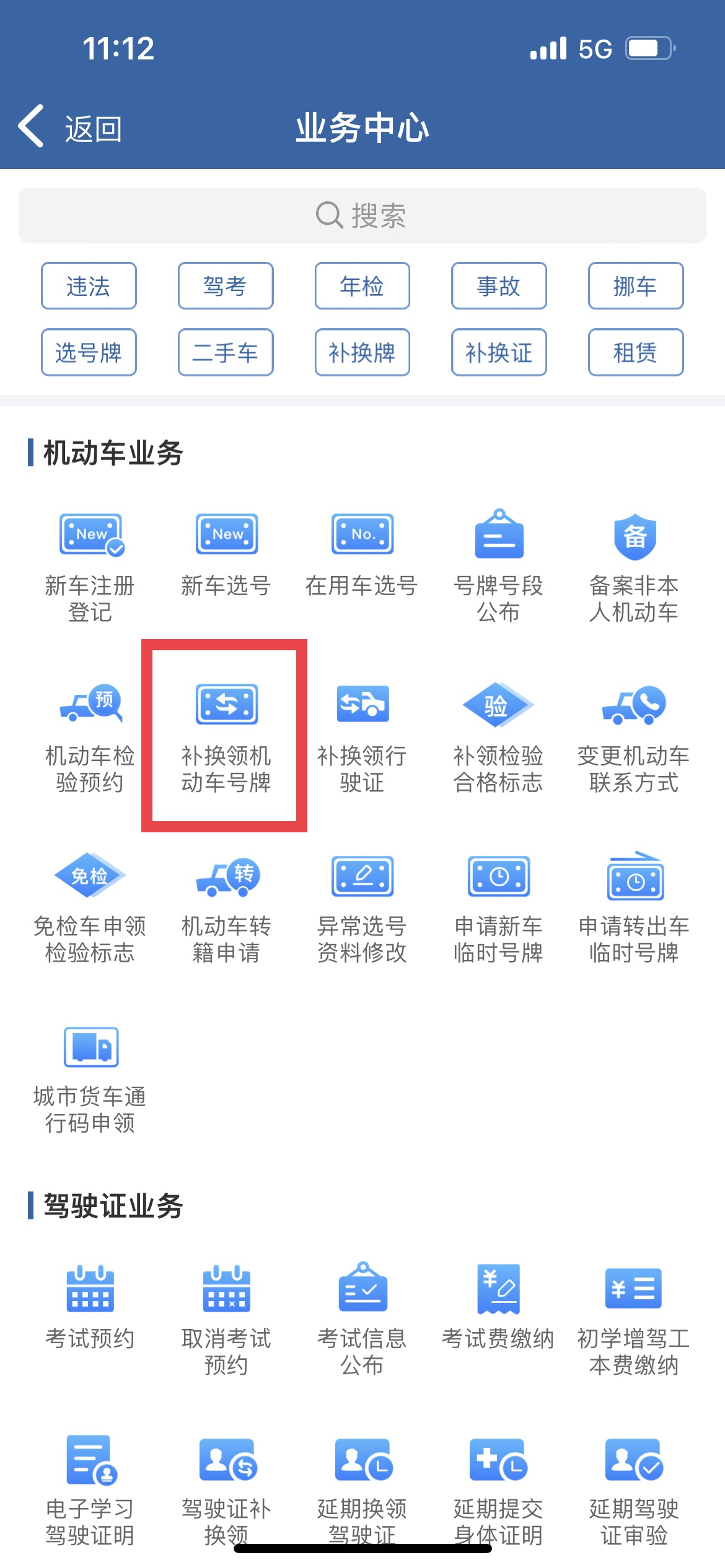This screenshot has width=725, height=1568.
Task: Open 补换领行驶证 service
Action: tap(362, 736)
